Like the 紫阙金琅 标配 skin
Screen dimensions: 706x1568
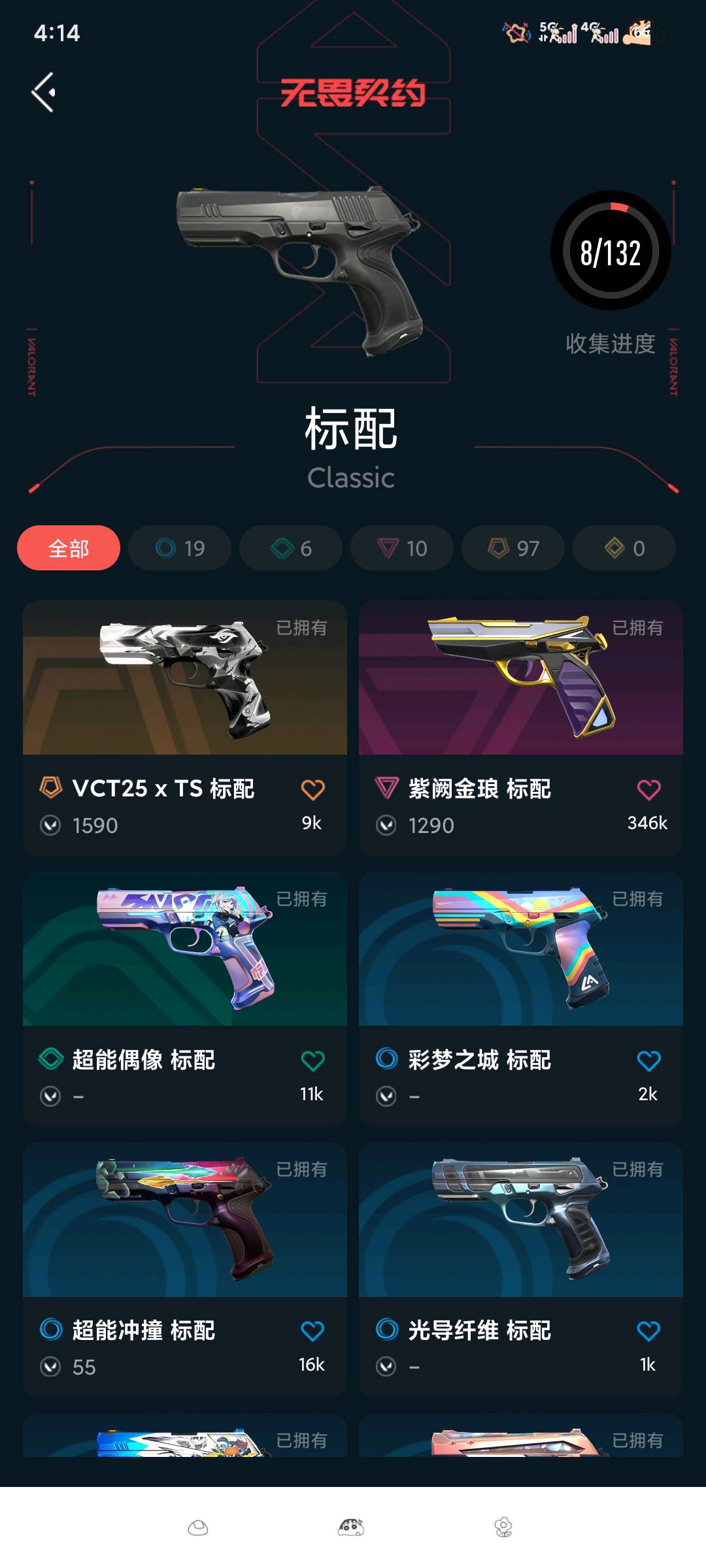tap(648, 791)
